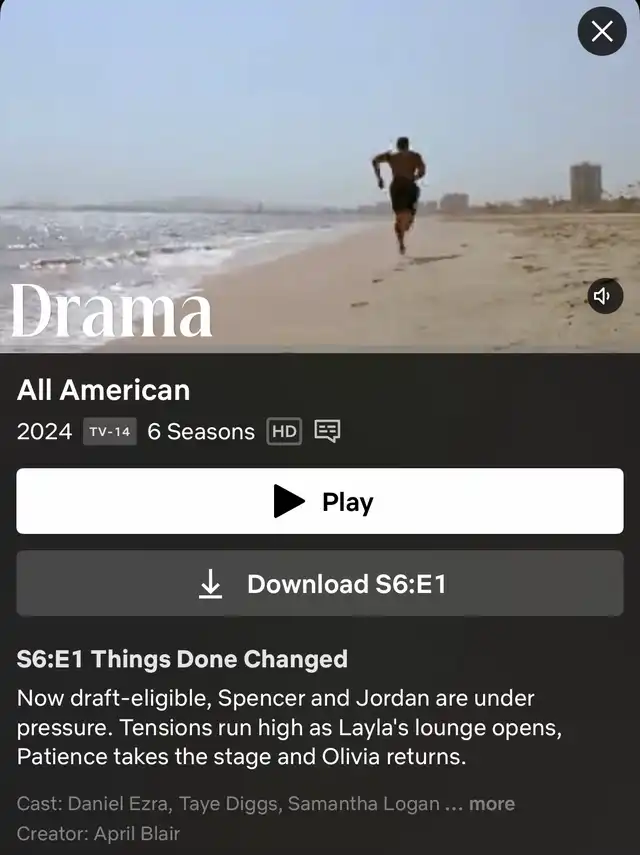
Task: Mute the trailer preview audio
Action: (x=604, y=296)
